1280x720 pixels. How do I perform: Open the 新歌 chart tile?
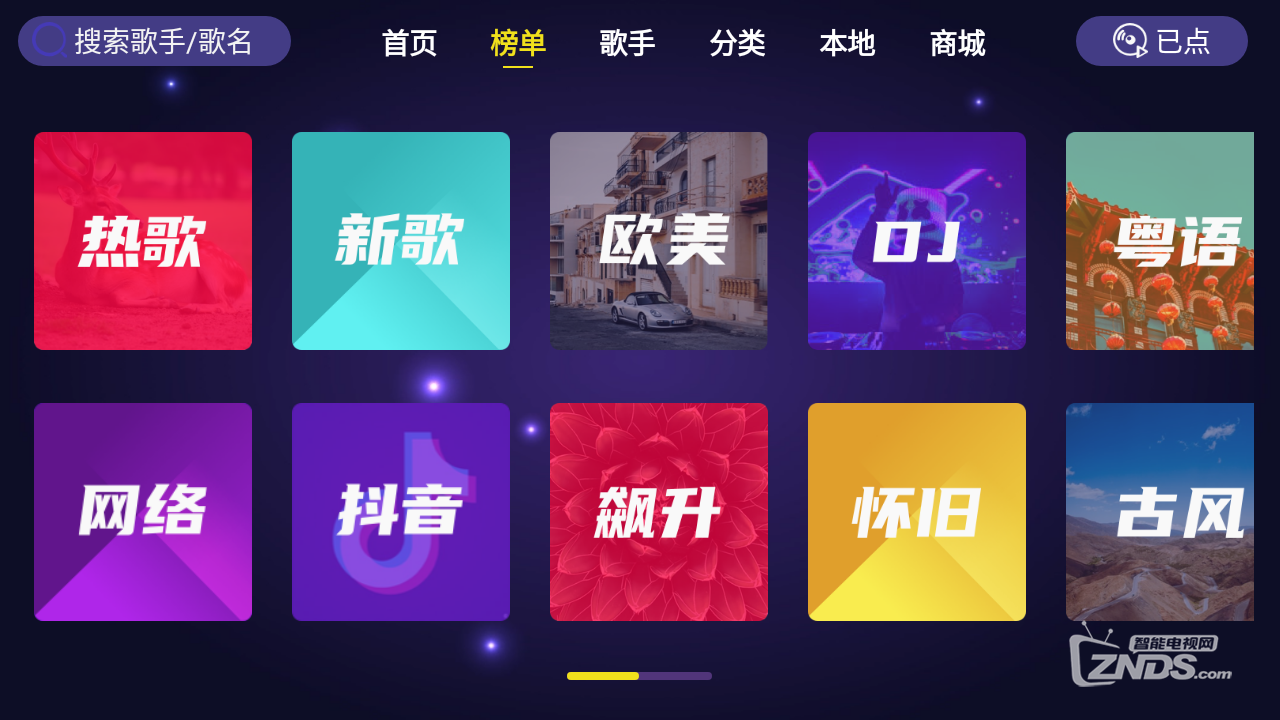(401, 241)
